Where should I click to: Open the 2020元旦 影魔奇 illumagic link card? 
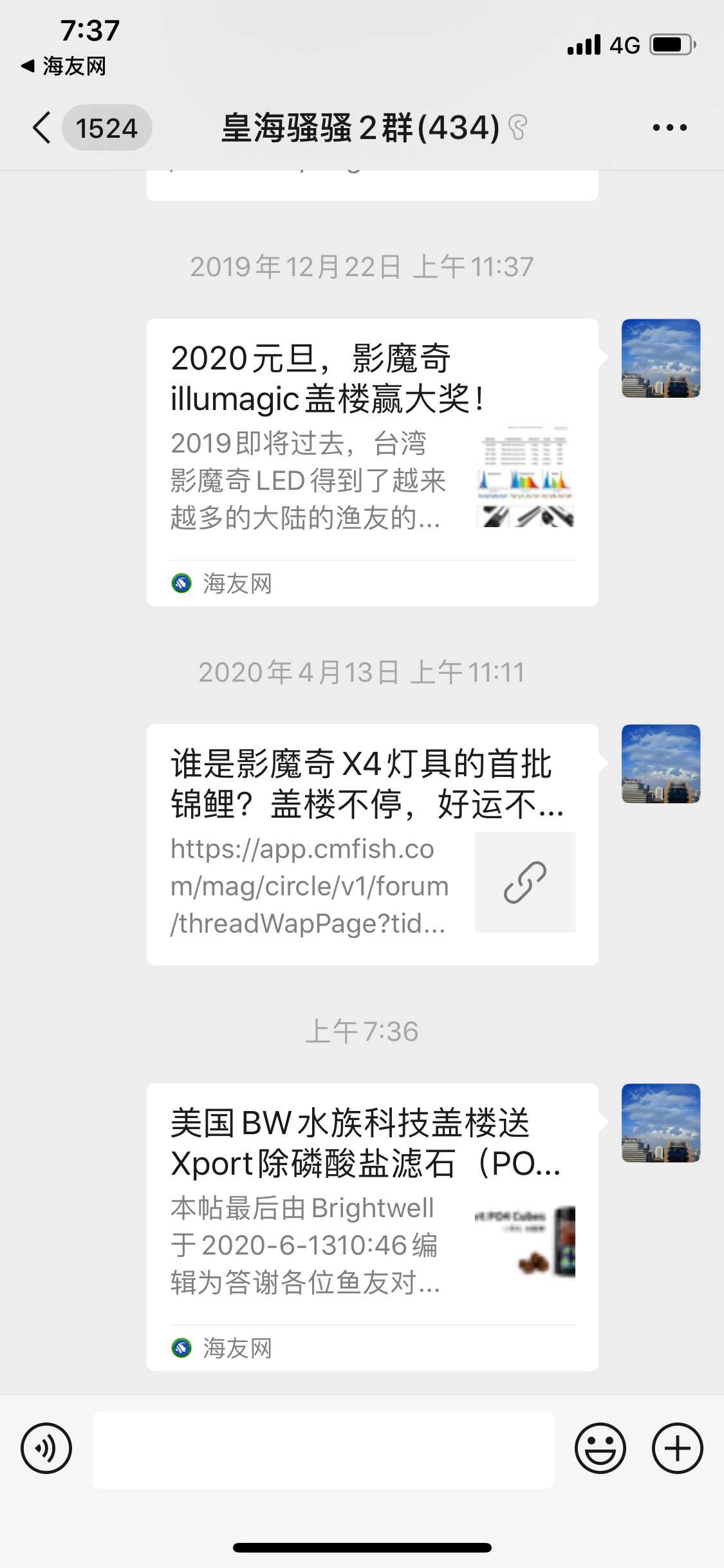pyautogui.click(x=372, y=462)
